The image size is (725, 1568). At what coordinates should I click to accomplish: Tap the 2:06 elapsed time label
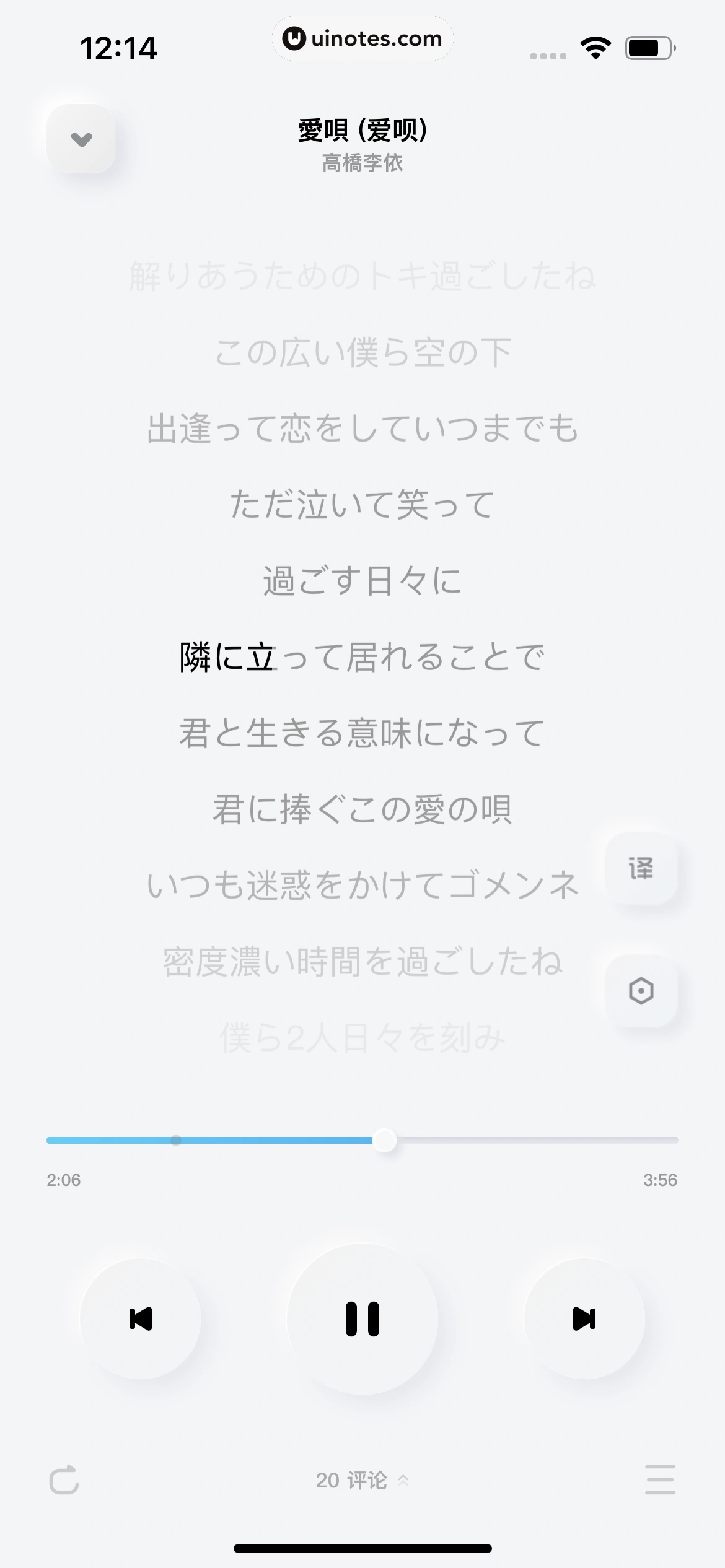coord(64,1180)
